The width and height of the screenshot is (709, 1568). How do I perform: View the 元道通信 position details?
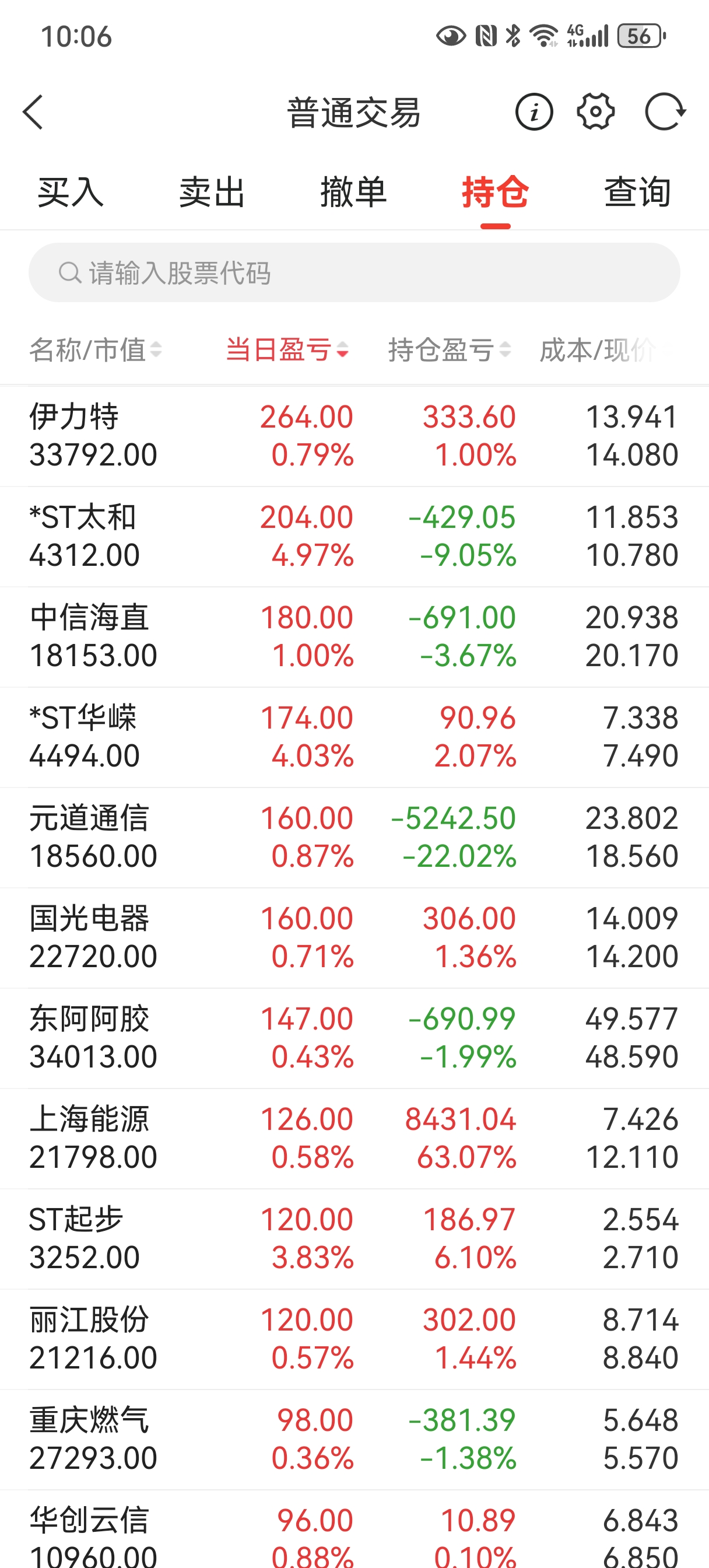click(354, 838)
